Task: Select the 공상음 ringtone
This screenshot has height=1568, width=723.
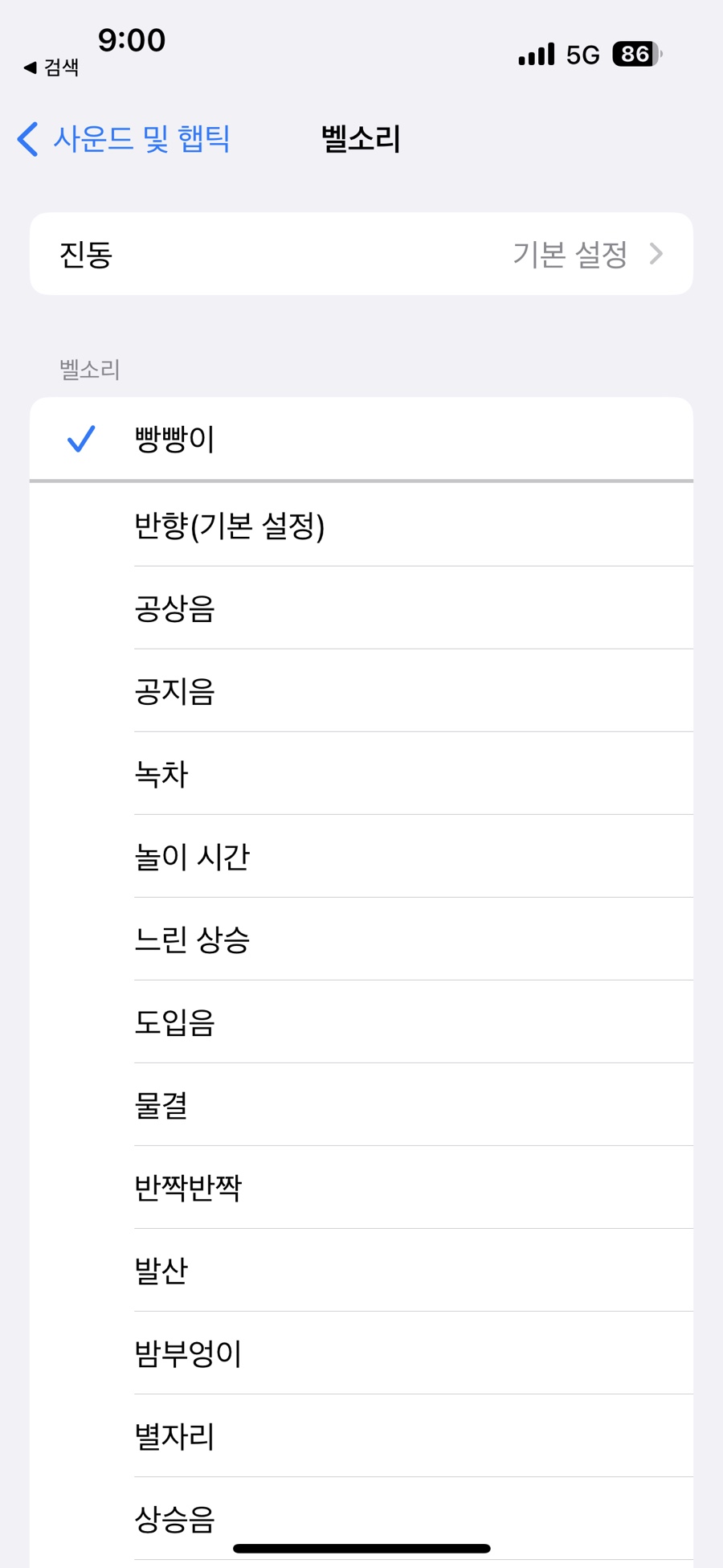Action: [x=361, y=608]
